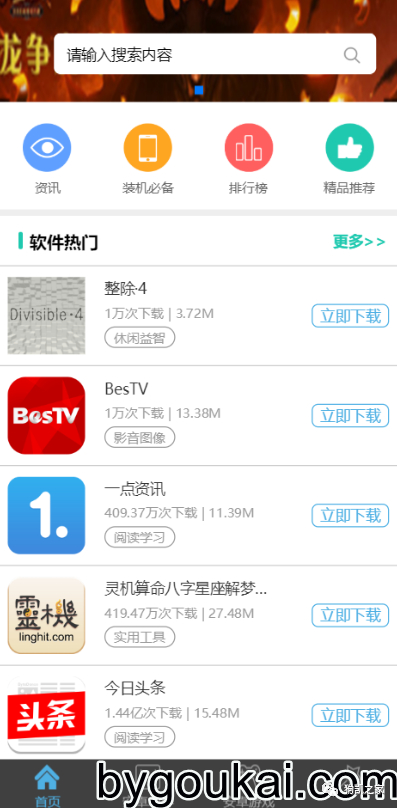
Task: Open the 资讯 news section
Action: pyautogui.click(x=47, y=159)
